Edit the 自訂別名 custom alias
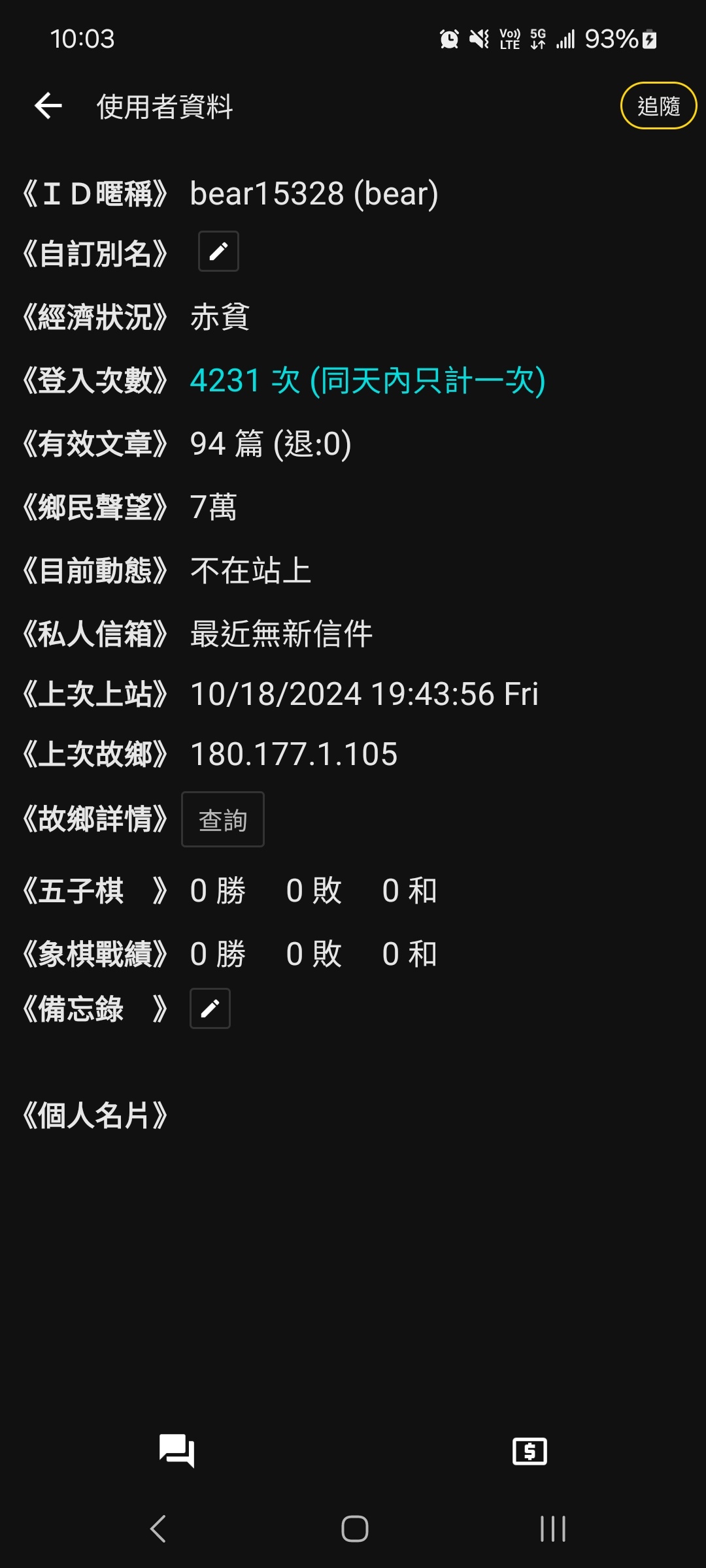The width and height of the screenshot is (706, 1568). (x=218, y=252)
